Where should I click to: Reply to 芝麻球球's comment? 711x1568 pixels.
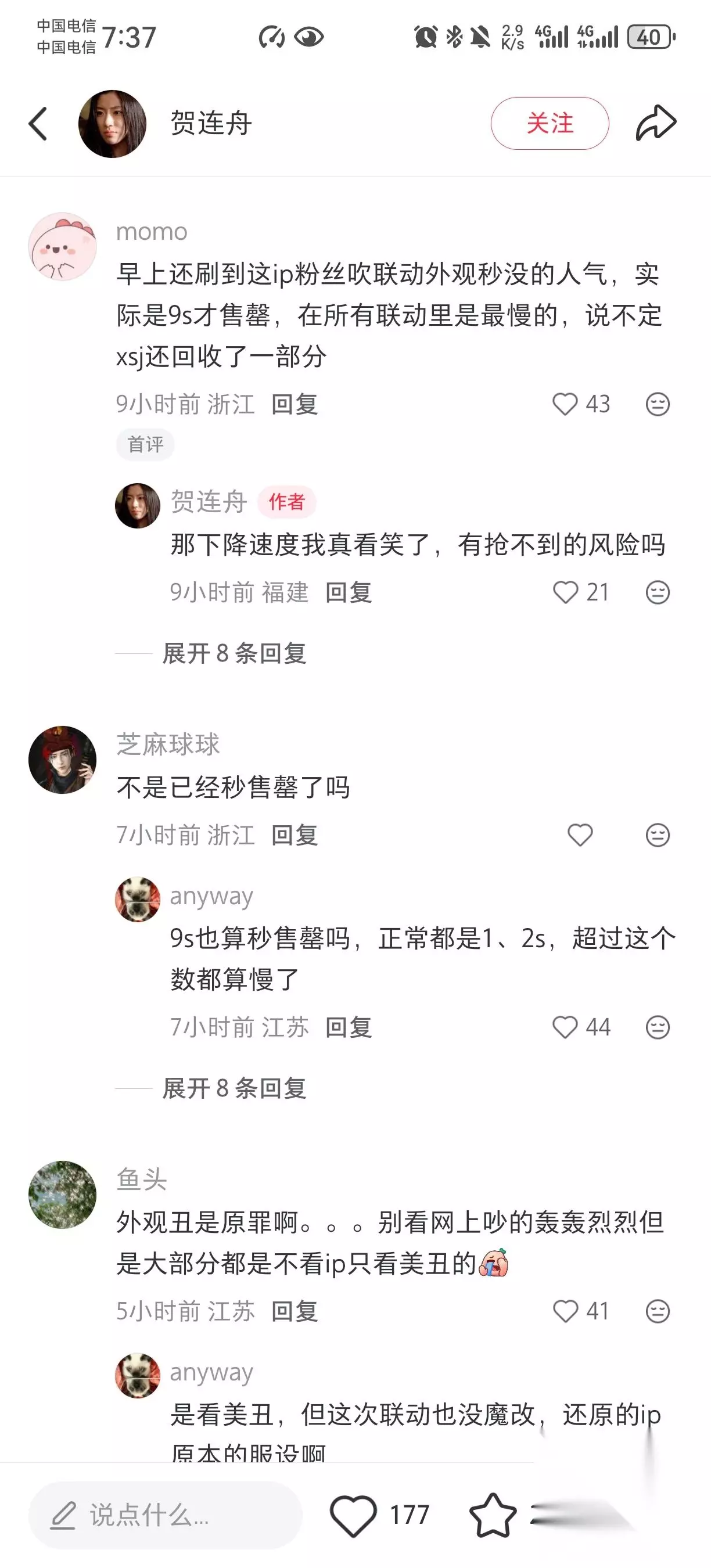click(x=295, y=835)
